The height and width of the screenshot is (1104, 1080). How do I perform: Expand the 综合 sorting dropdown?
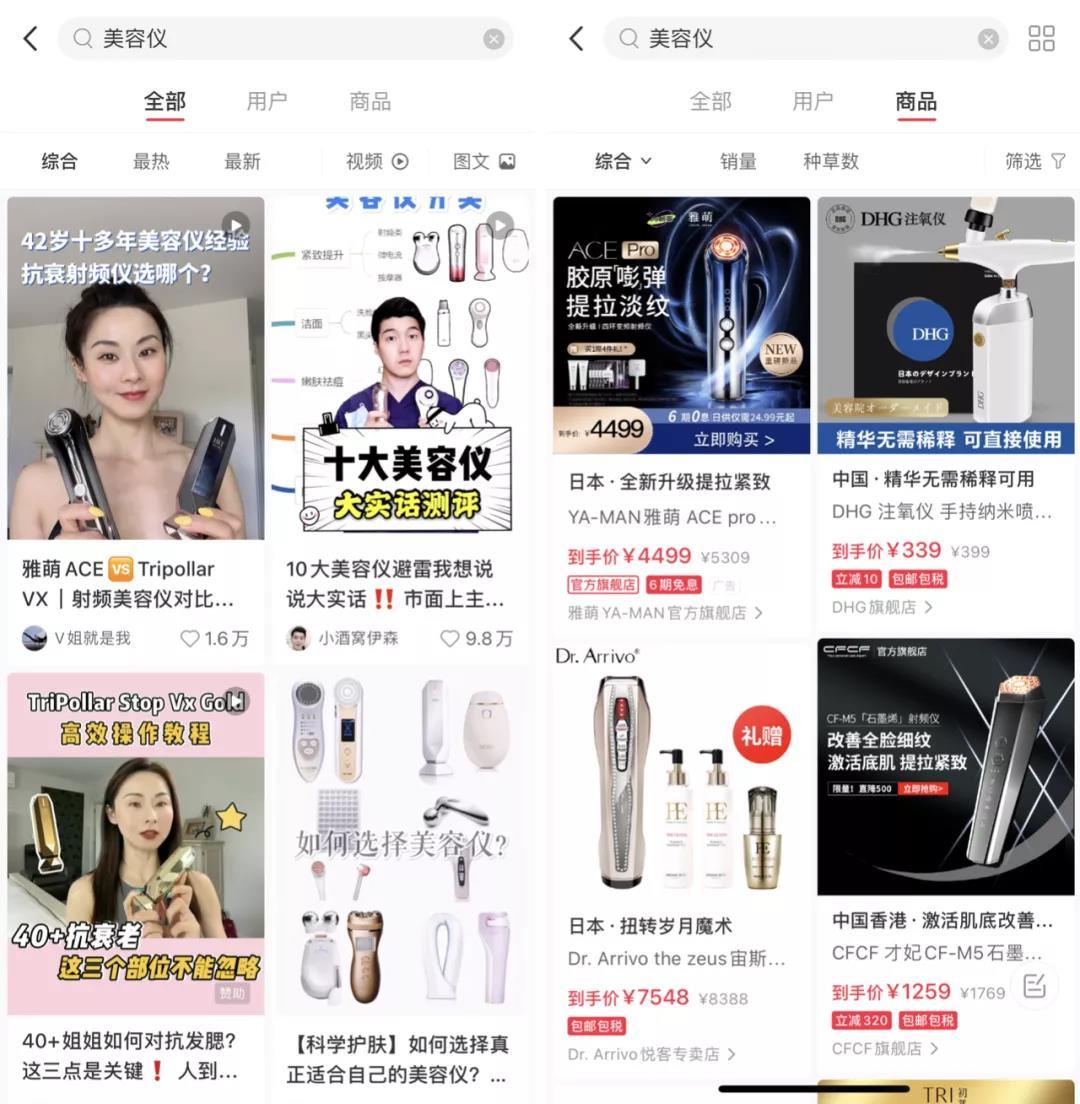tap(622, 161)
